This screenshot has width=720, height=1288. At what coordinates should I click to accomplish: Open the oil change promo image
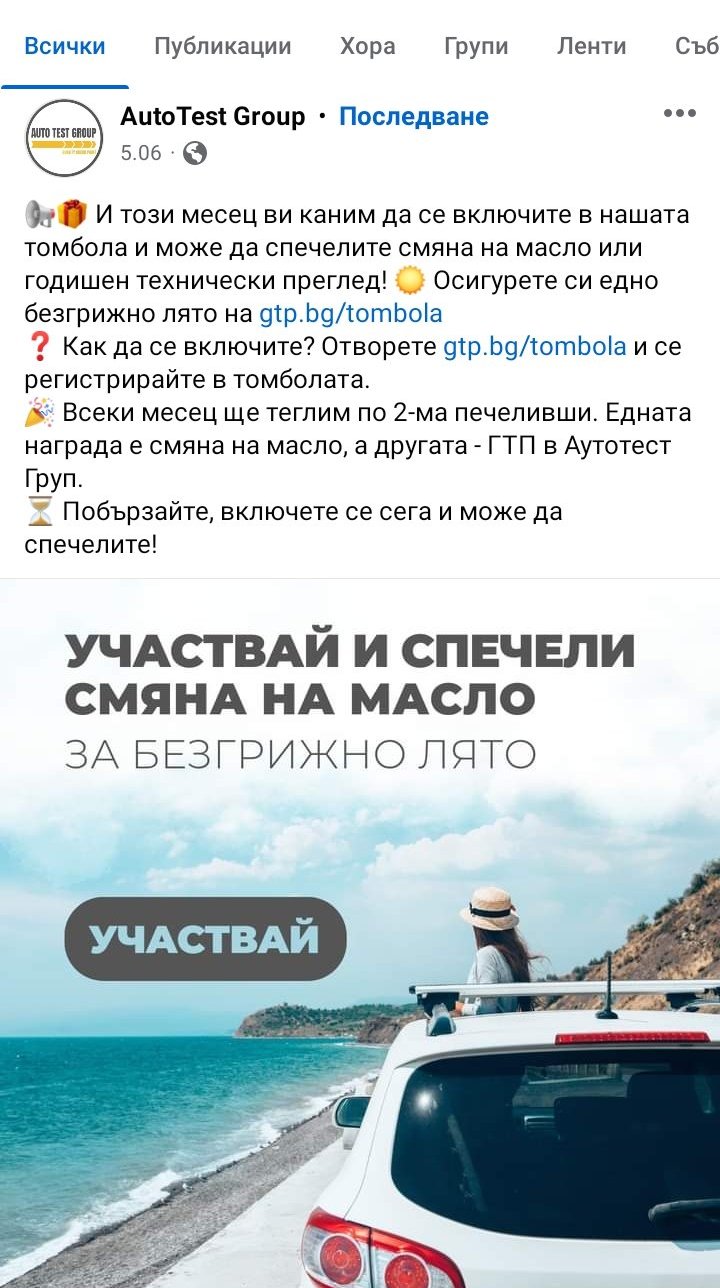(360, 933)
